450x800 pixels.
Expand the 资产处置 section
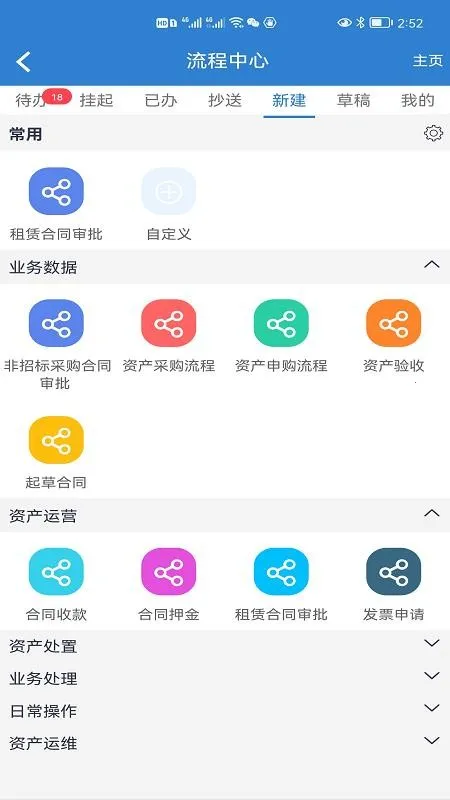click(x=225, y=646)
